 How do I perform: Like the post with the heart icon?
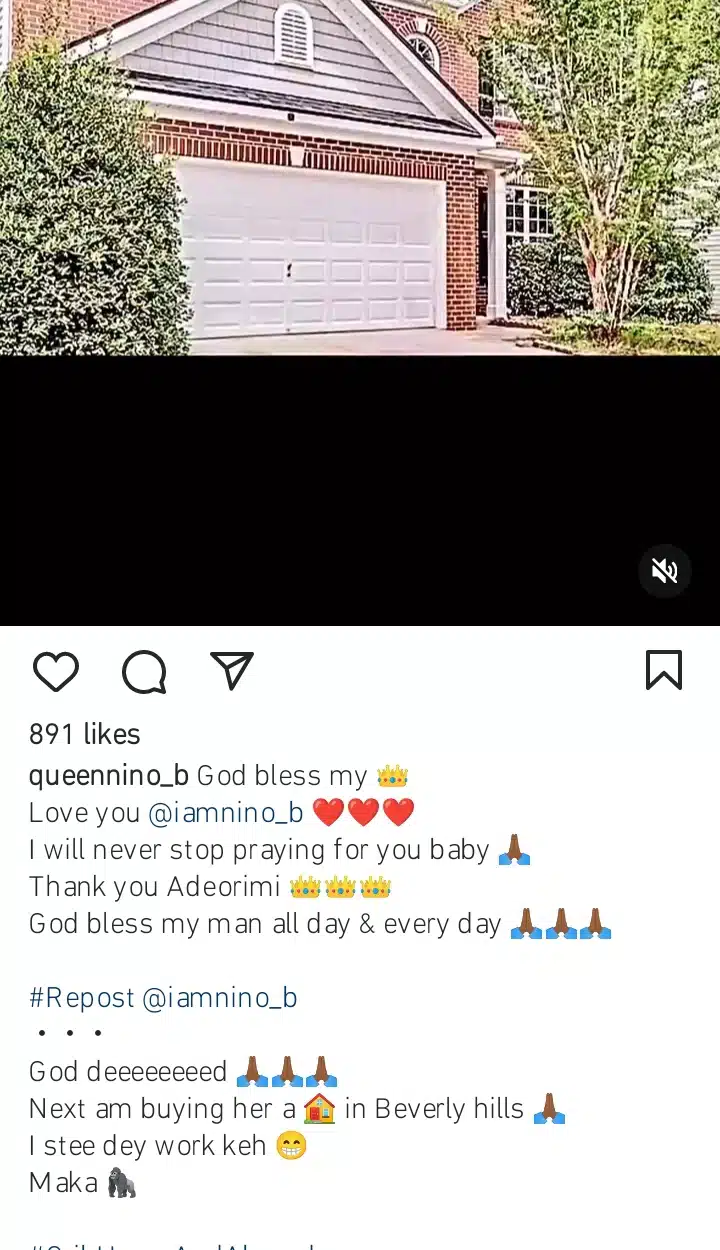[56, 671]
